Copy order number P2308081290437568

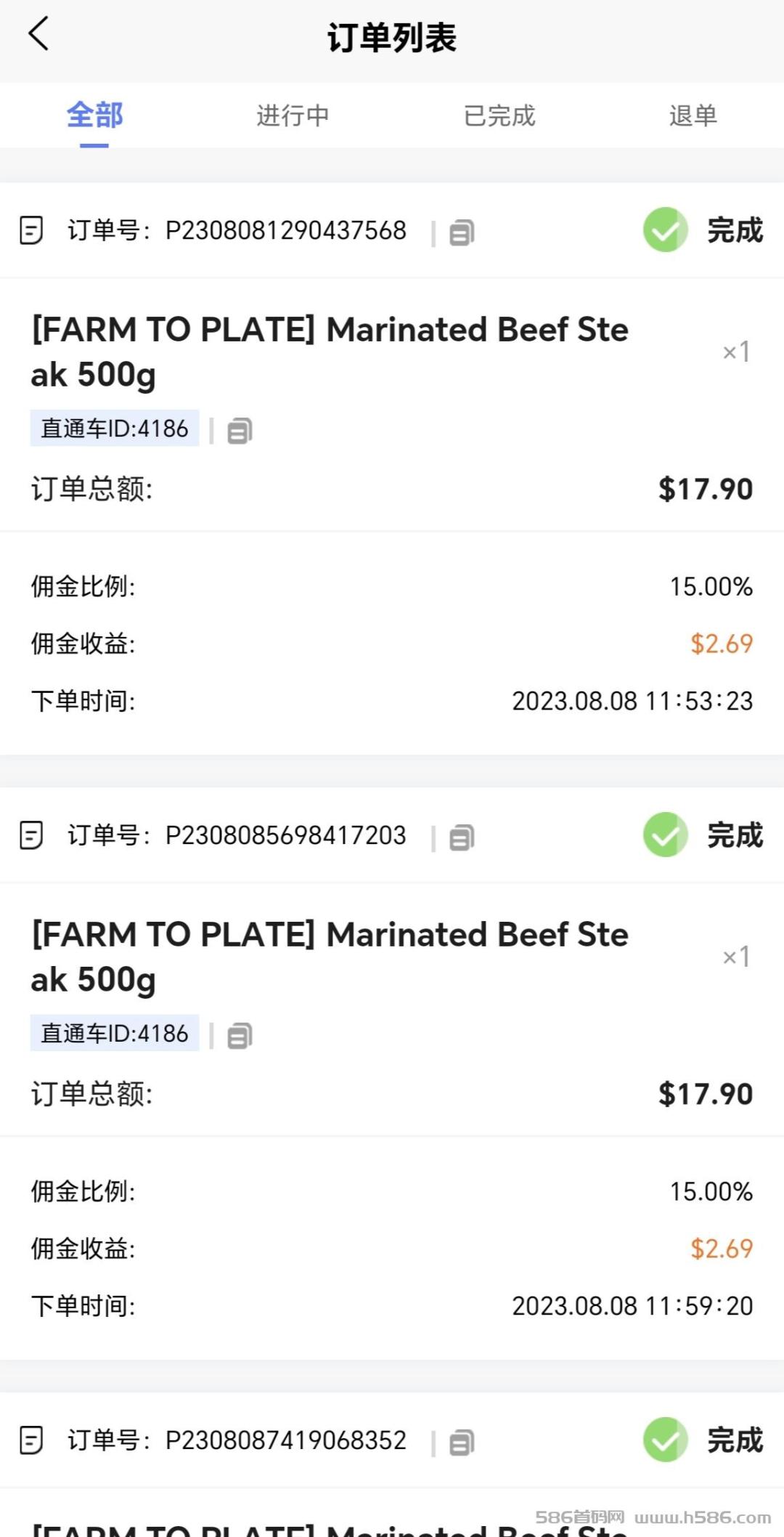pos(462,232)
